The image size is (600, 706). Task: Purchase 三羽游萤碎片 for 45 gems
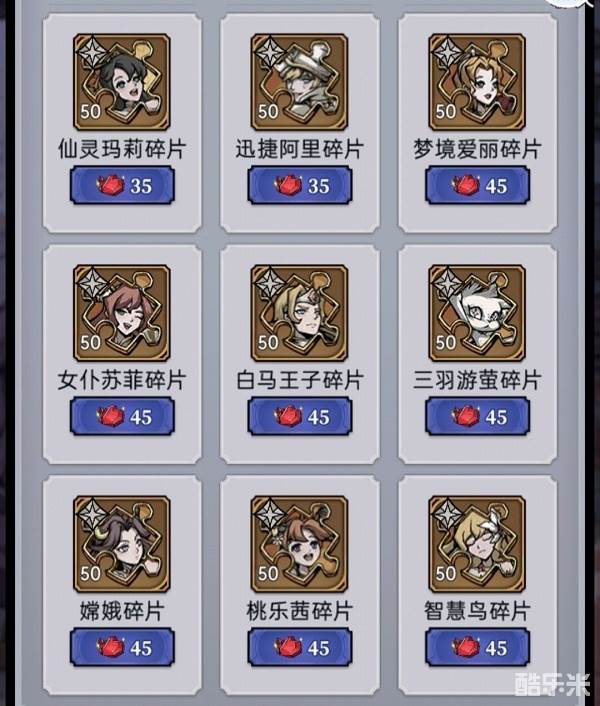point(477,416)
